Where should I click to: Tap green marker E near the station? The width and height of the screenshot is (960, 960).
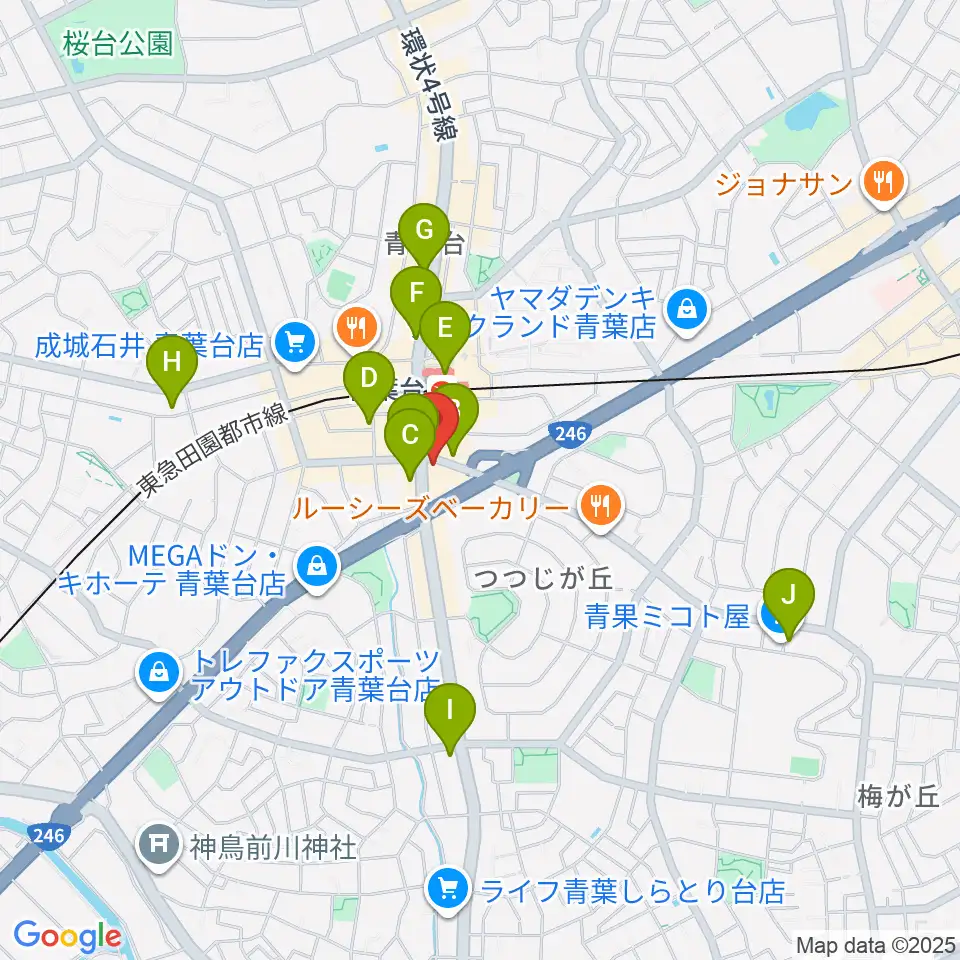(445, 329)
